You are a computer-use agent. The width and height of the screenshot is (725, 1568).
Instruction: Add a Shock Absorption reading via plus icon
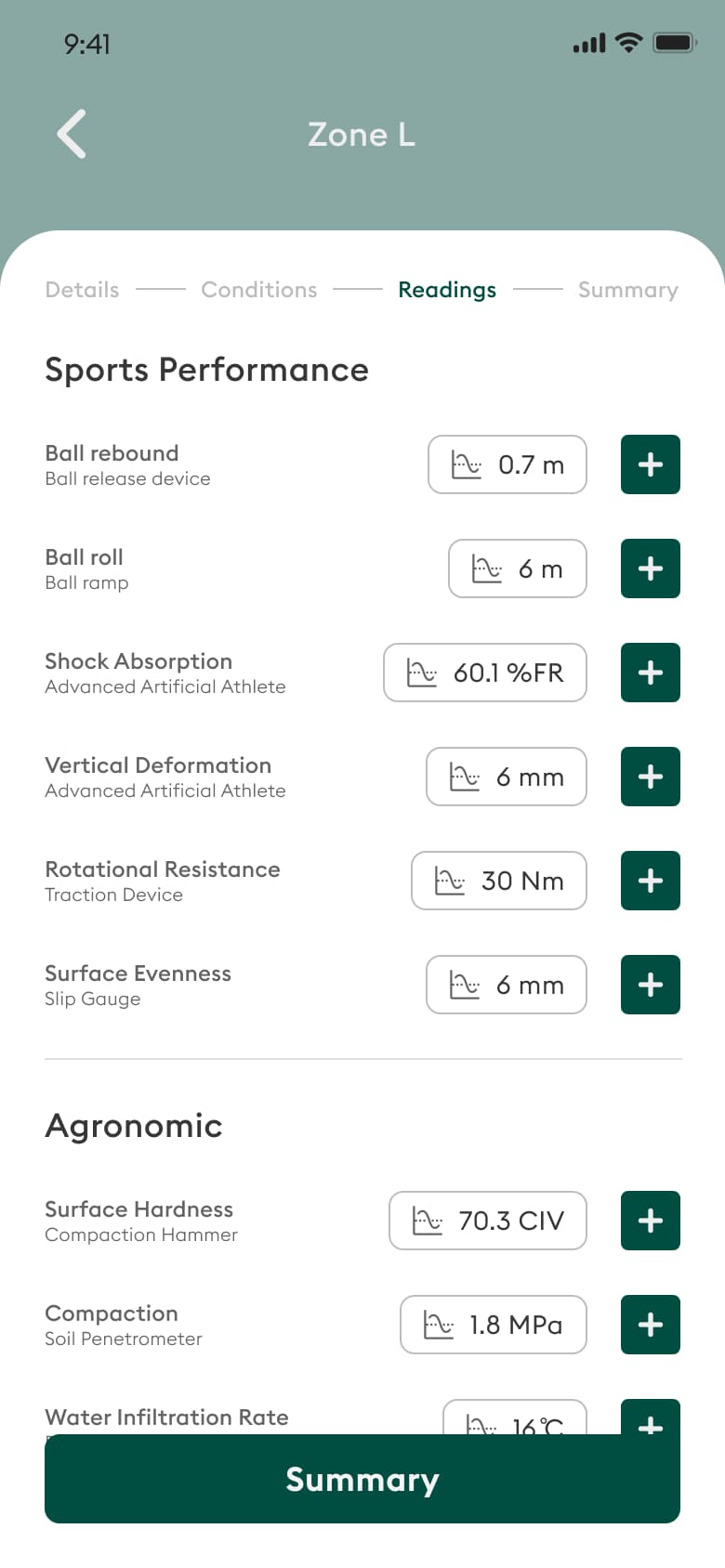(650, 673)
